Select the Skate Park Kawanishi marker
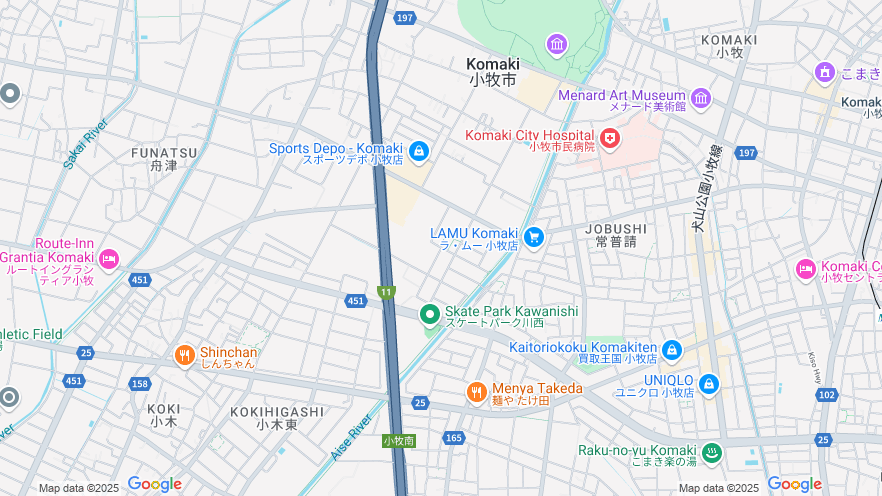Screen dimensions: 882x496 point(430,316)
